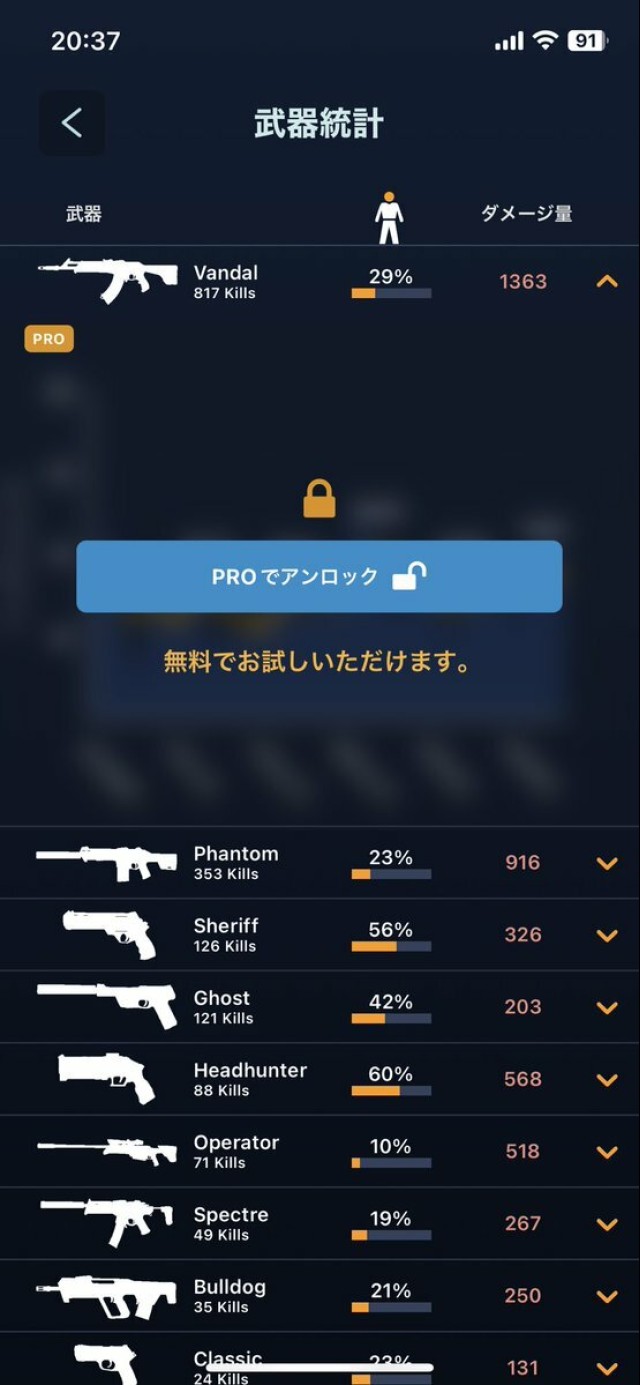Expand the Phantom weapon row
Screen dimensions: 640x1385
(607, 863)
